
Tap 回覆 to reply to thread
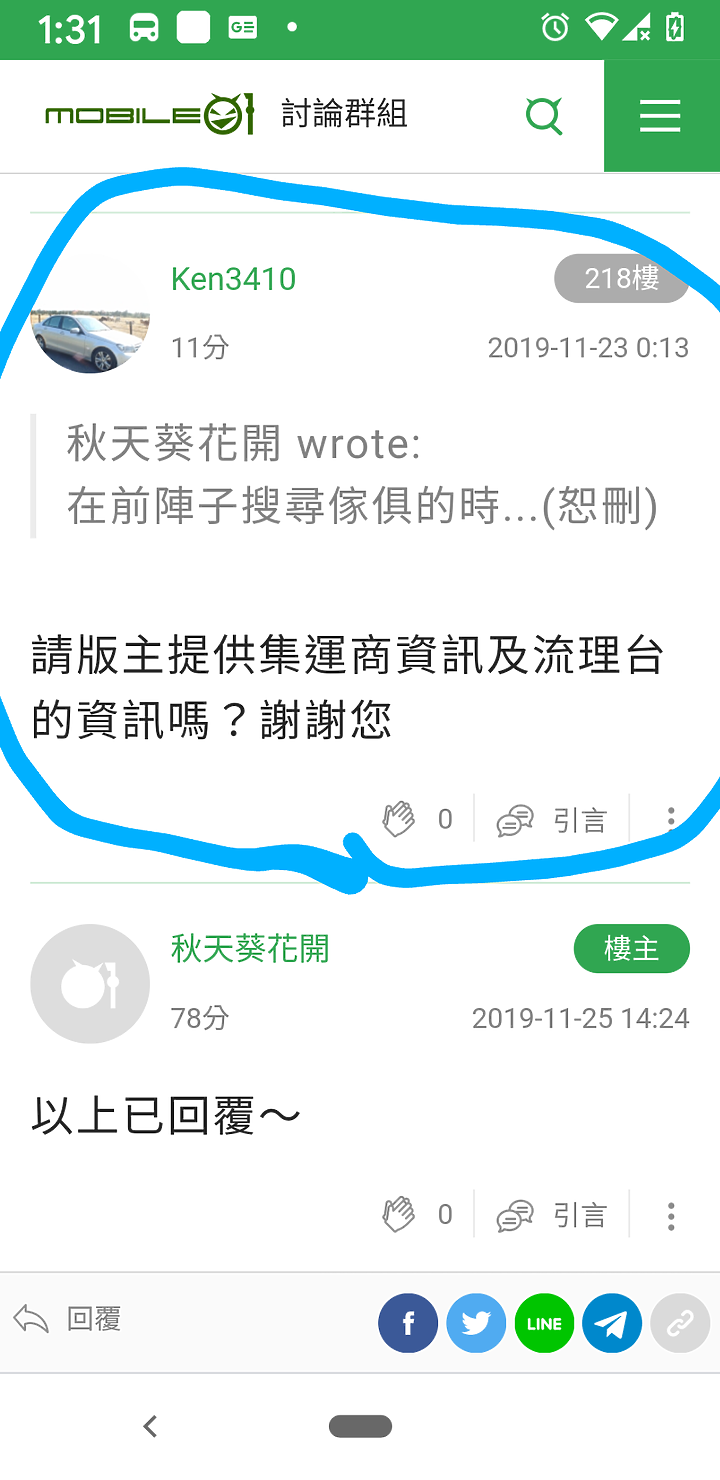[x=68, y=1320]
